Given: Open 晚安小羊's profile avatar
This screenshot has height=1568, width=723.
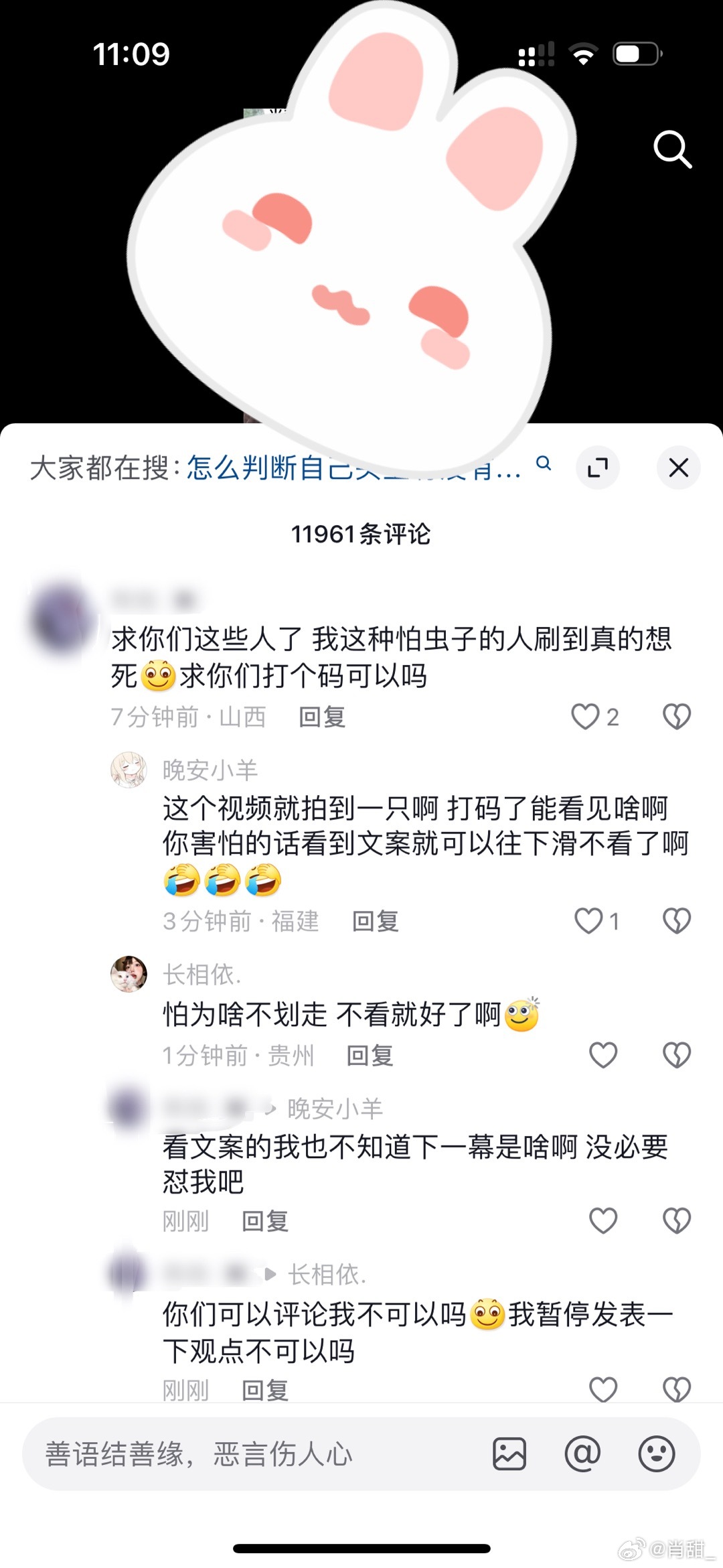Looking at the screenshot, I should point(129,770).
